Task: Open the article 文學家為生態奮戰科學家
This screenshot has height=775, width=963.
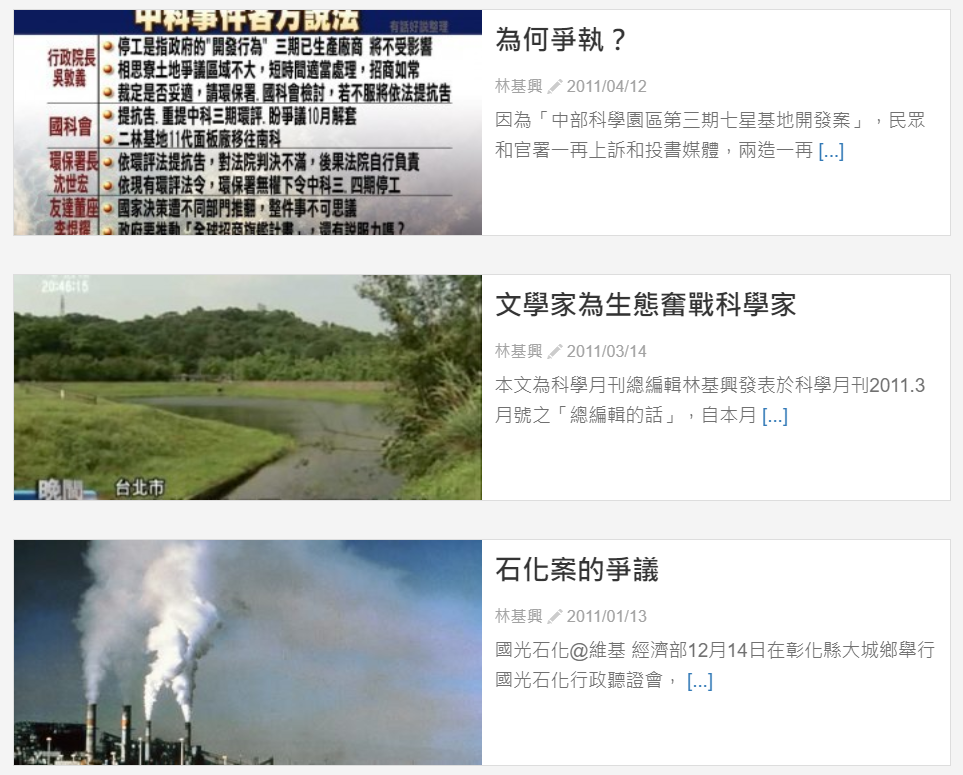Action: pos(645,305)
